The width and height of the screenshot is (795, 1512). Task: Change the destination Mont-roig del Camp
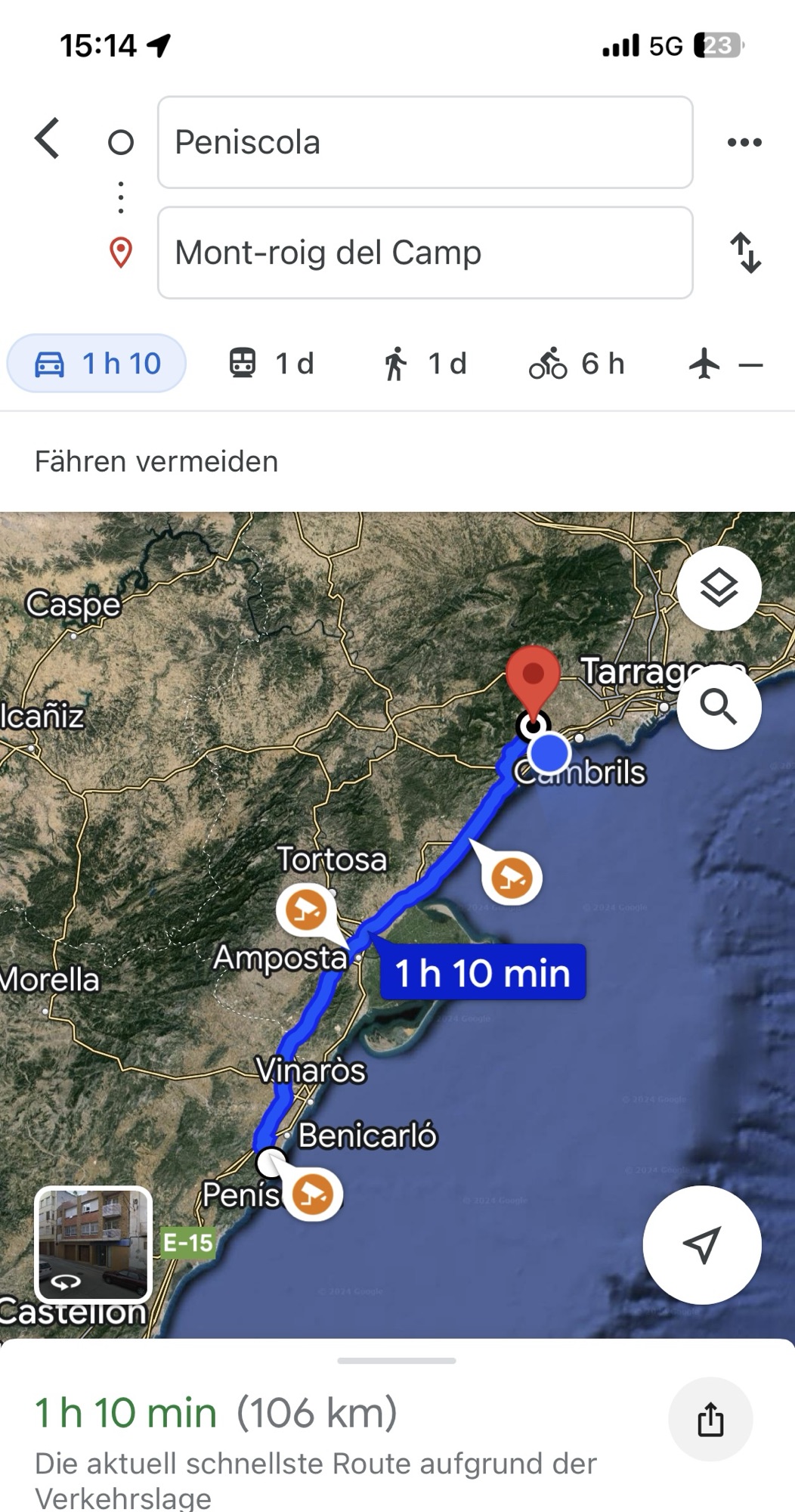point(425,253)
